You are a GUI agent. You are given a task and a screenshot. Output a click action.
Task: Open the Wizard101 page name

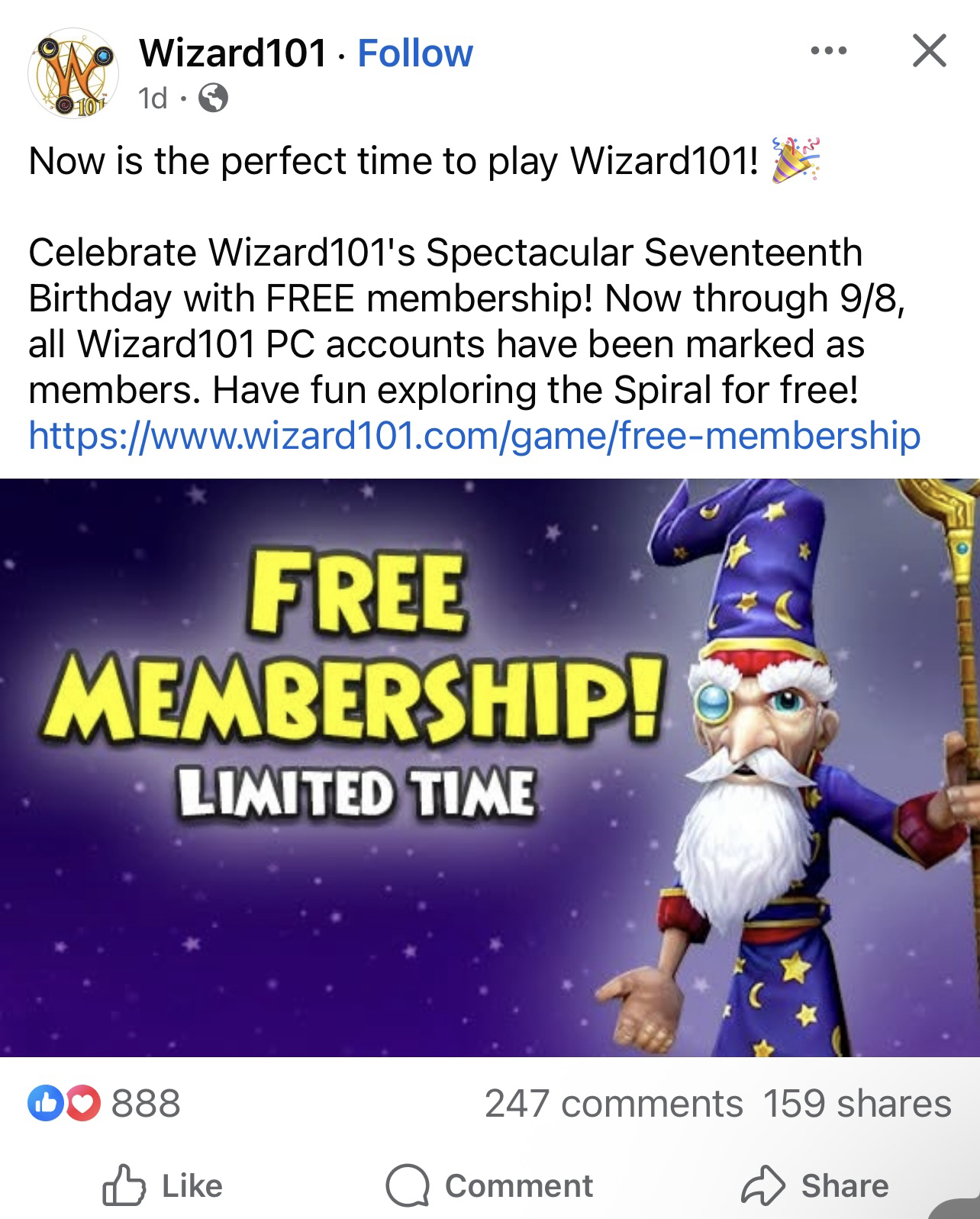coord(234,53)
